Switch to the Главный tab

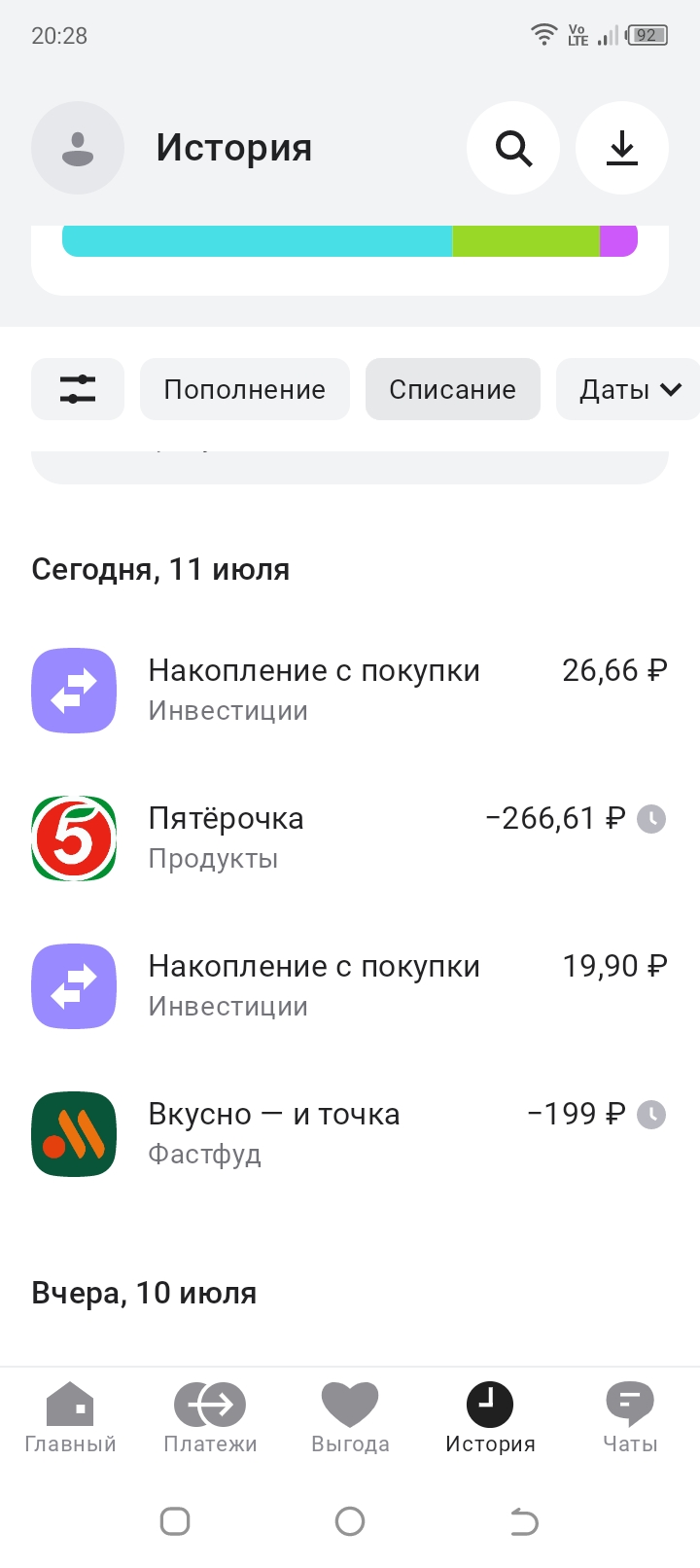70,1418
